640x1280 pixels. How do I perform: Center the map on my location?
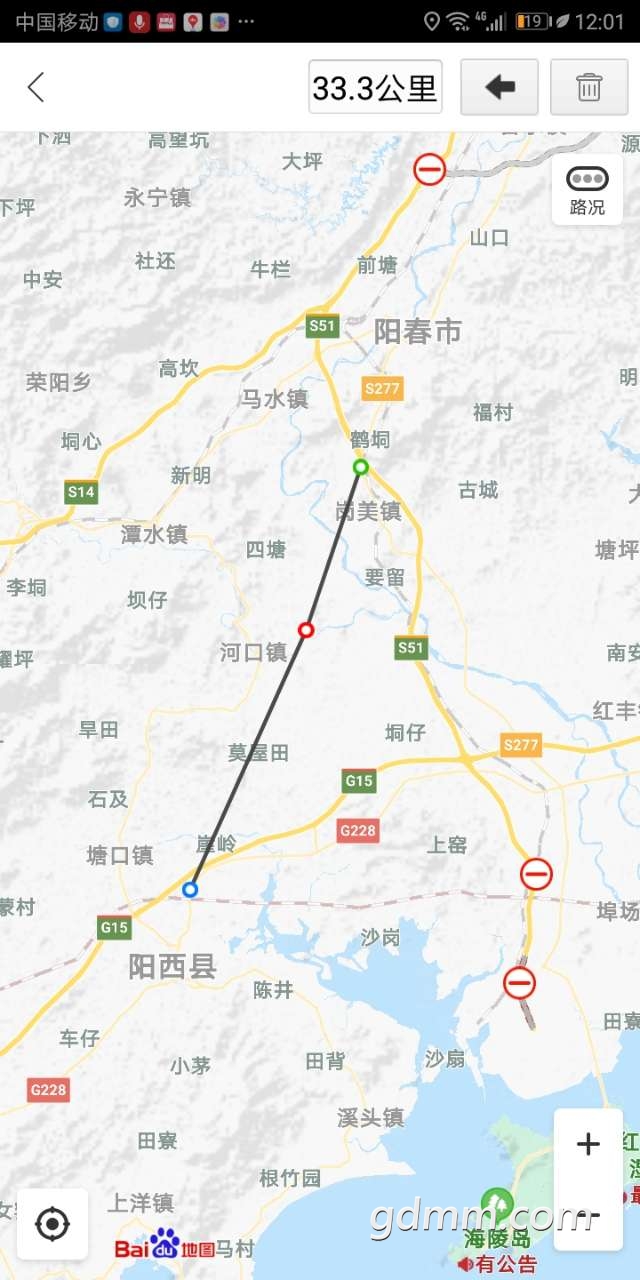(52, 1223)
